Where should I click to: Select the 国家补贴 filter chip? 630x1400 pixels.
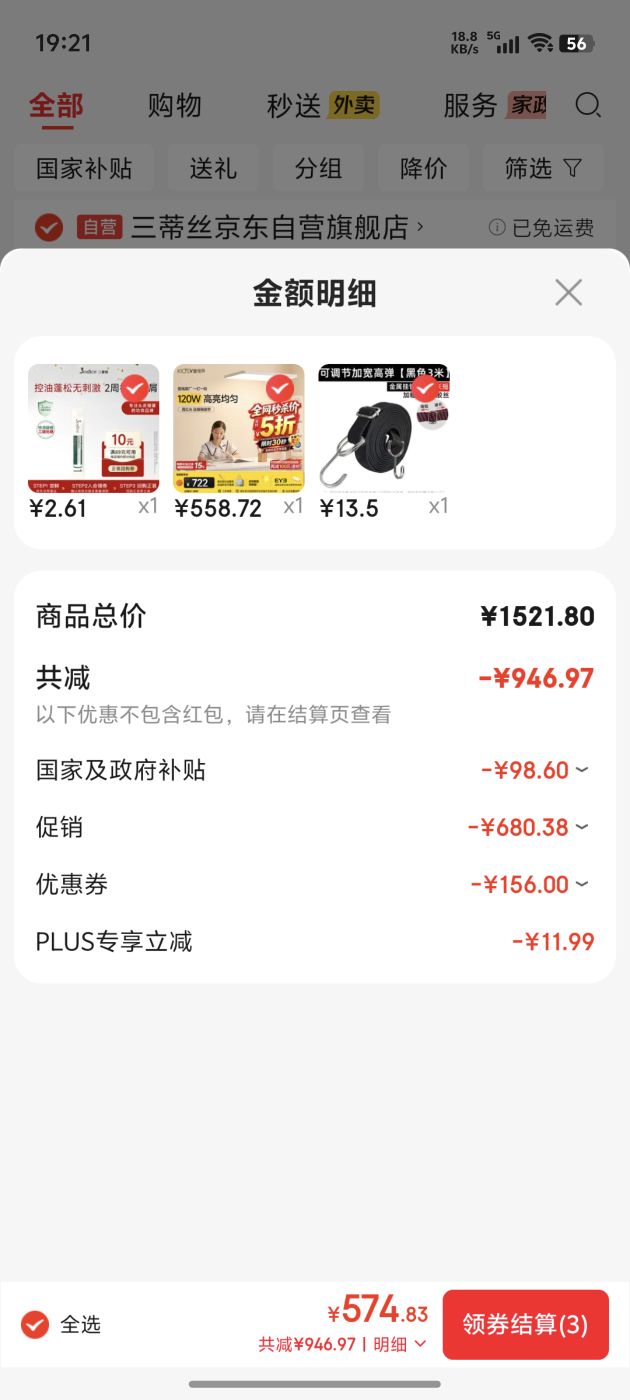(x=84, y=168)
